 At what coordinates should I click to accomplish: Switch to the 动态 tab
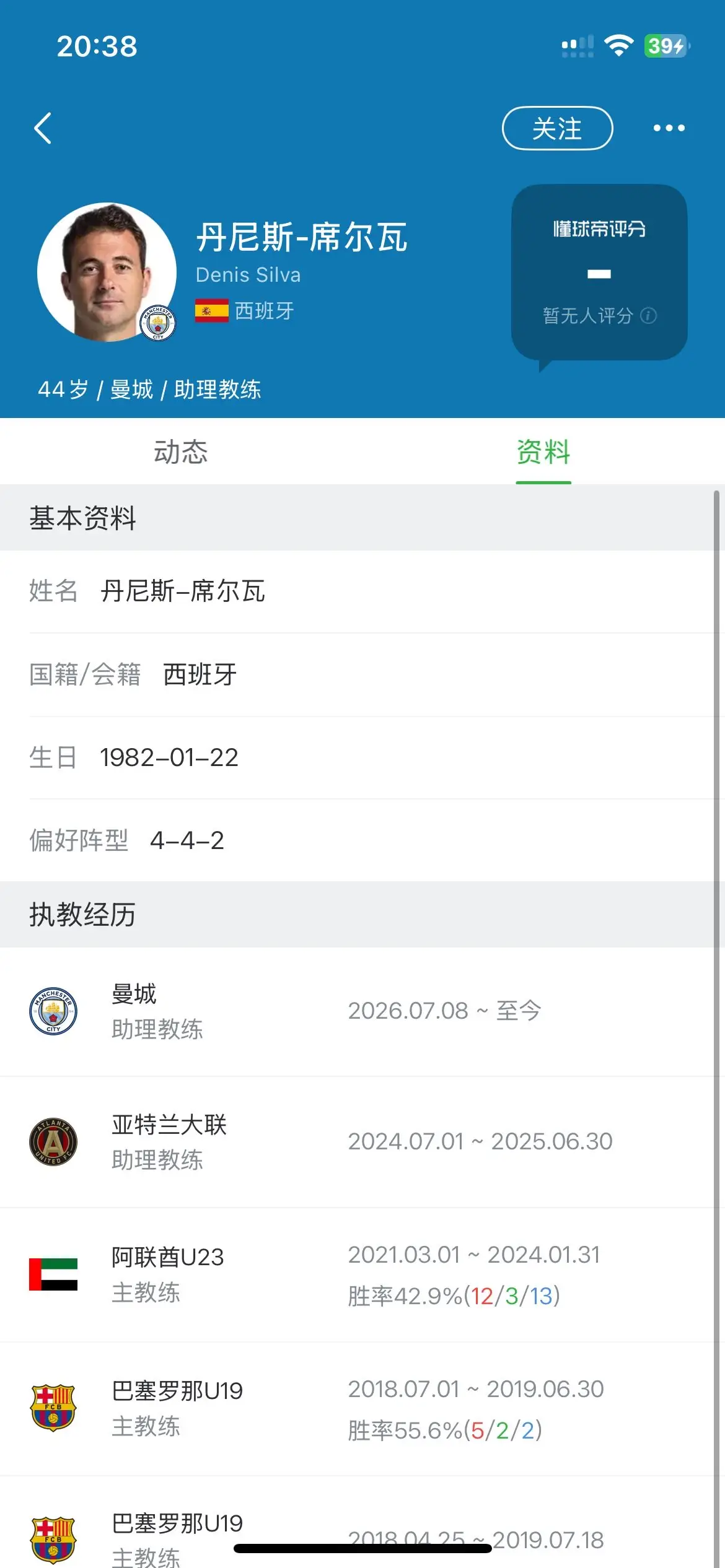click(x=181, y=451)
